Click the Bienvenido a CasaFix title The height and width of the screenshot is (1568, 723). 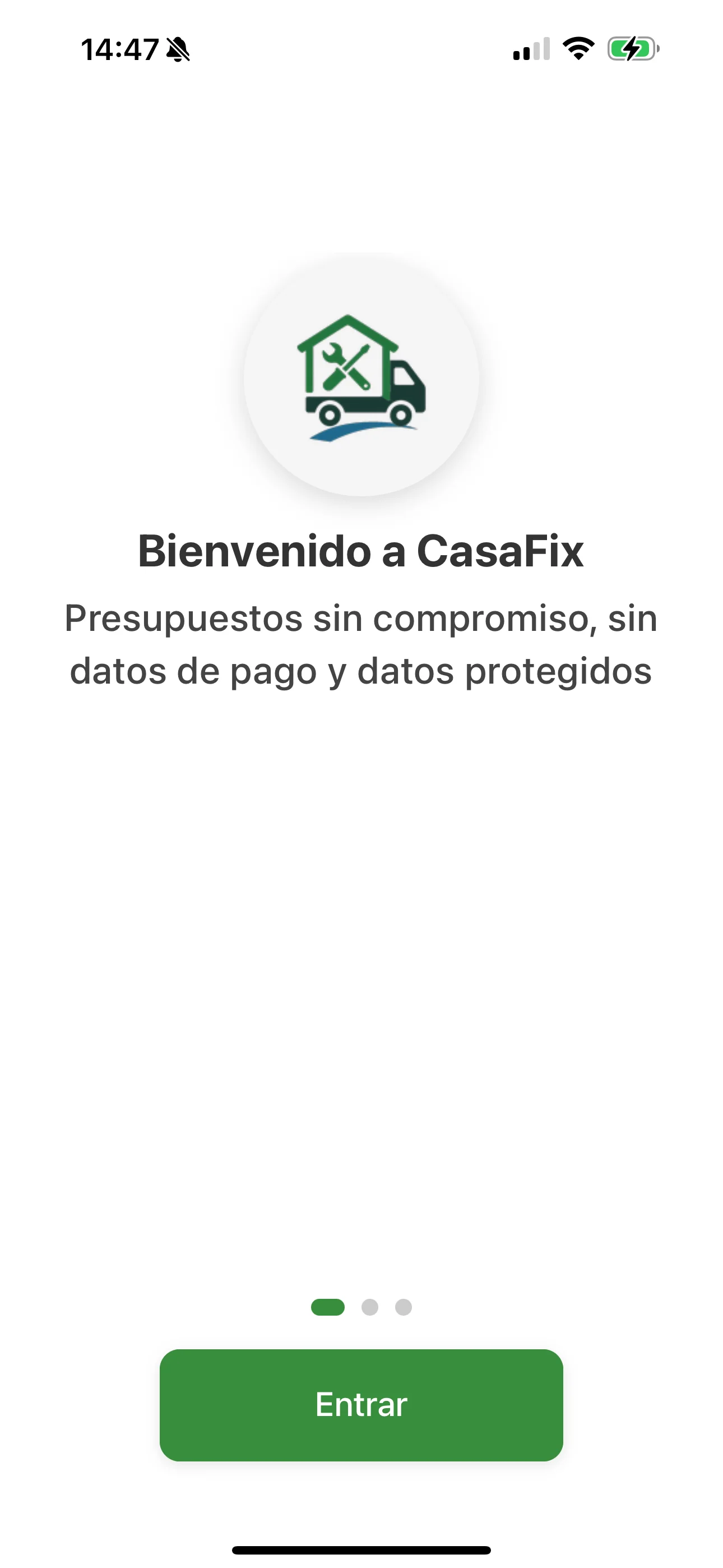(361, 551)
